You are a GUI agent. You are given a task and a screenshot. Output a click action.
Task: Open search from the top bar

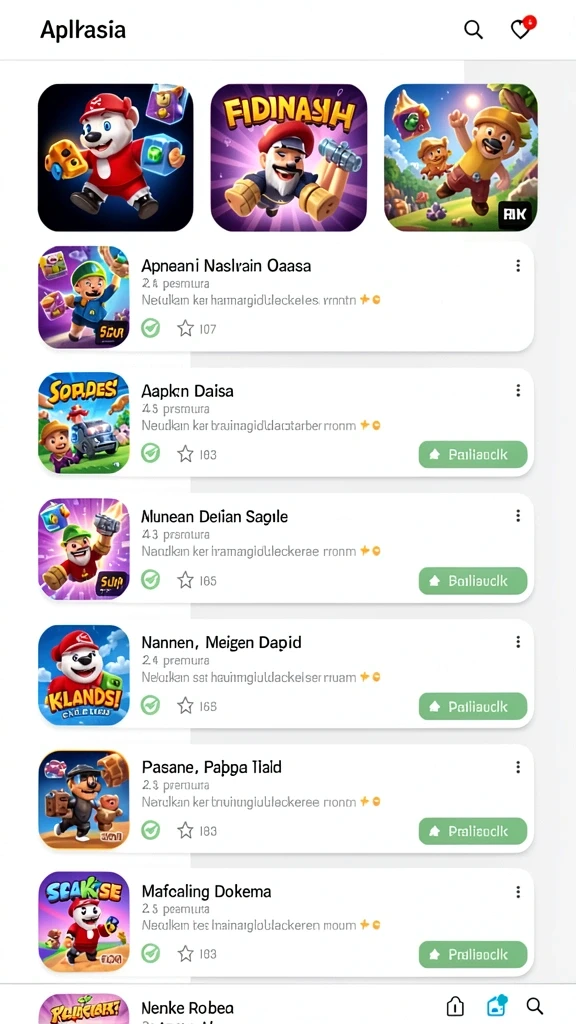click(x=473, y=29)
